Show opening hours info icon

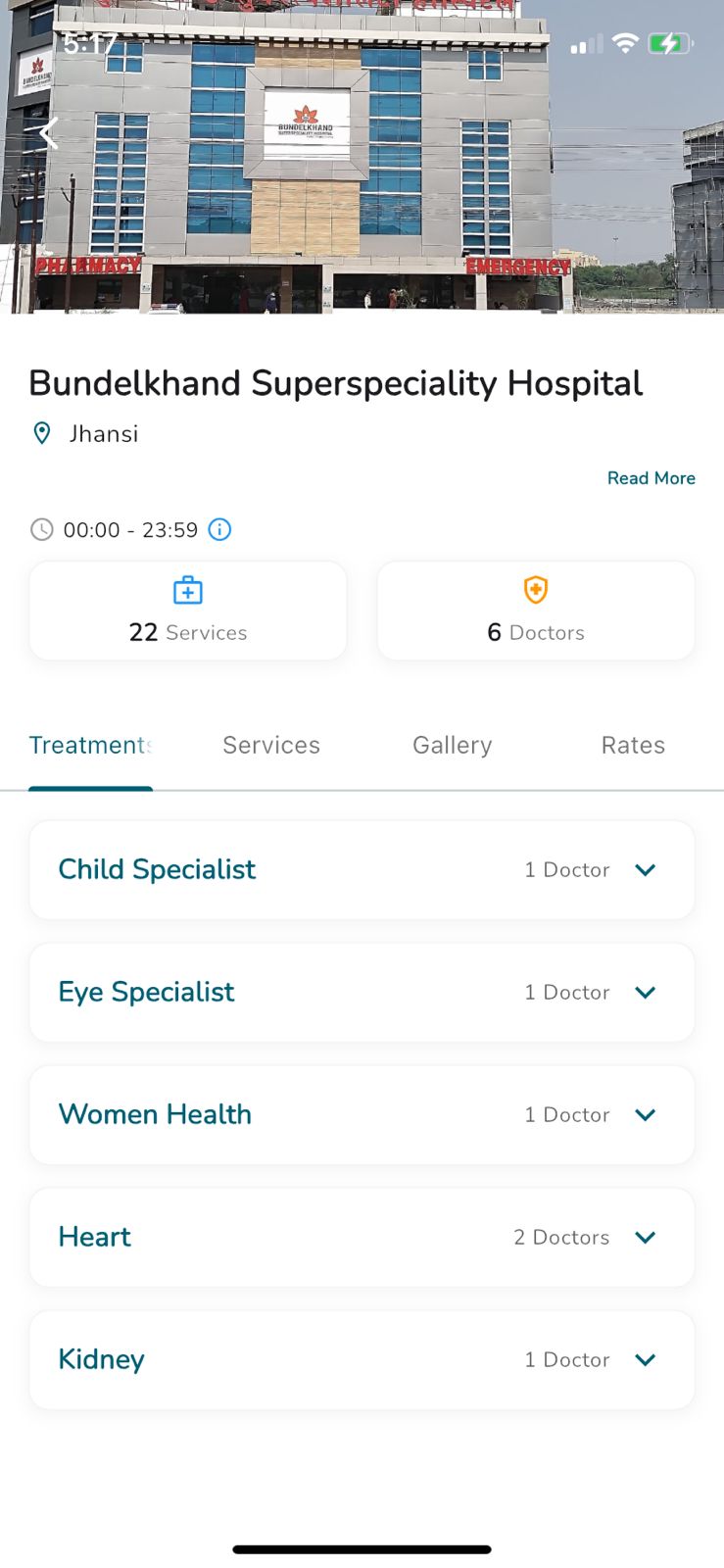(220, 530)
